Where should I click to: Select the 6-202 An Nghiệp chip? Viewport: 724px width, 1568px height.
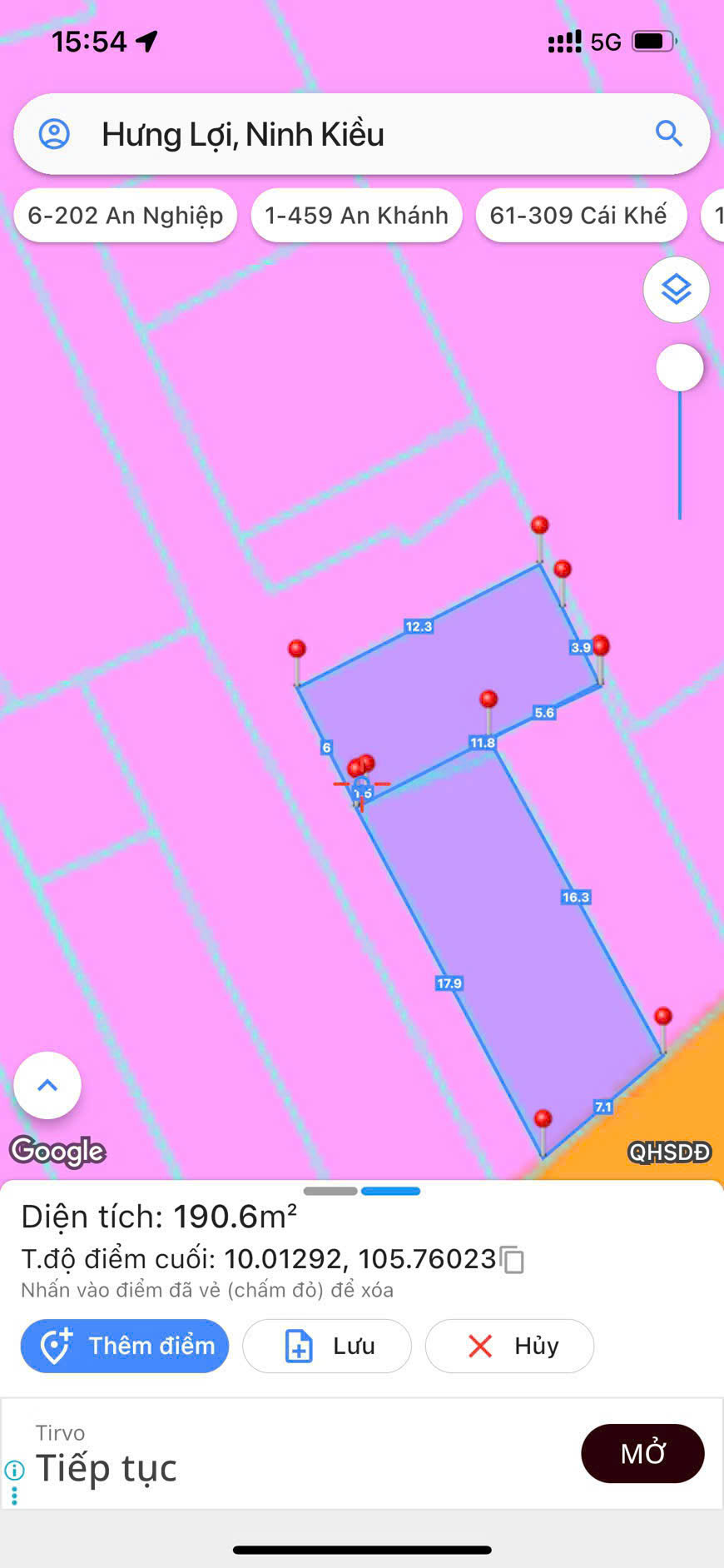[x=126, y=216]
